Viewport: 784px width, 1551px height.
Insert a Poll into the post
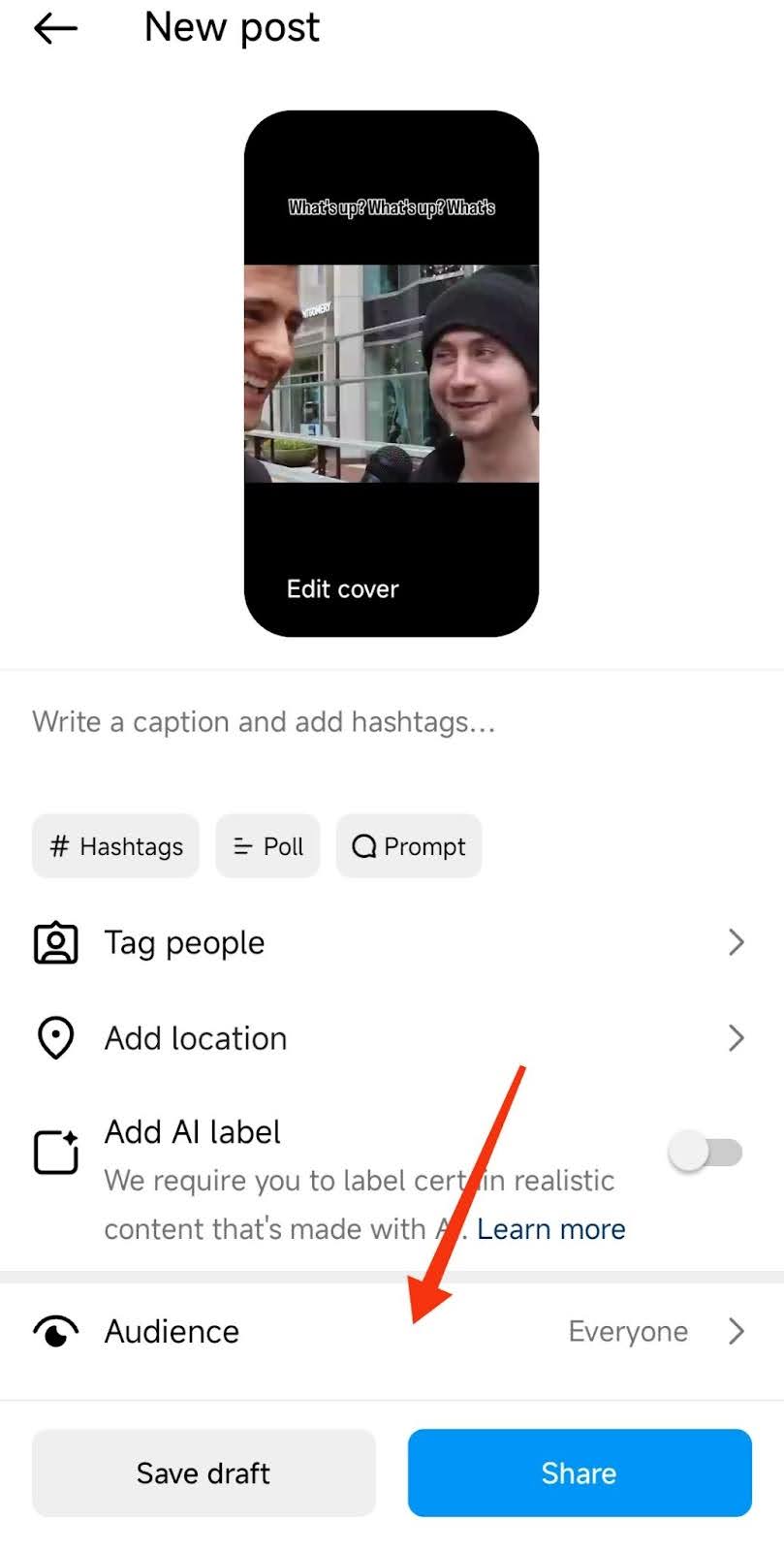267,846
